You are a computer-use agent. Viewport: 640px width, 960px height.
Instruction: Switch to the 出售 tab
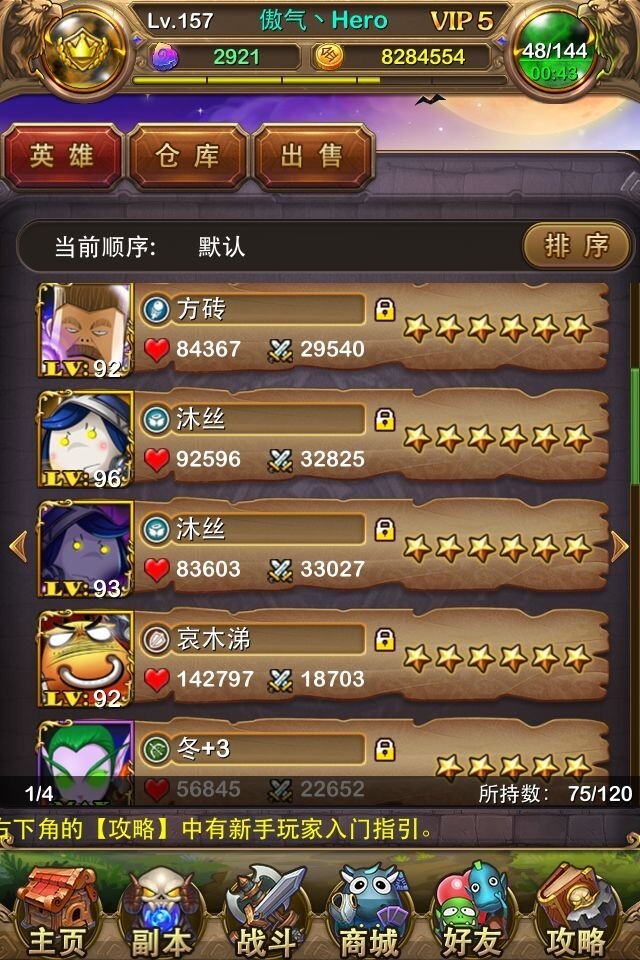point(314,156)
